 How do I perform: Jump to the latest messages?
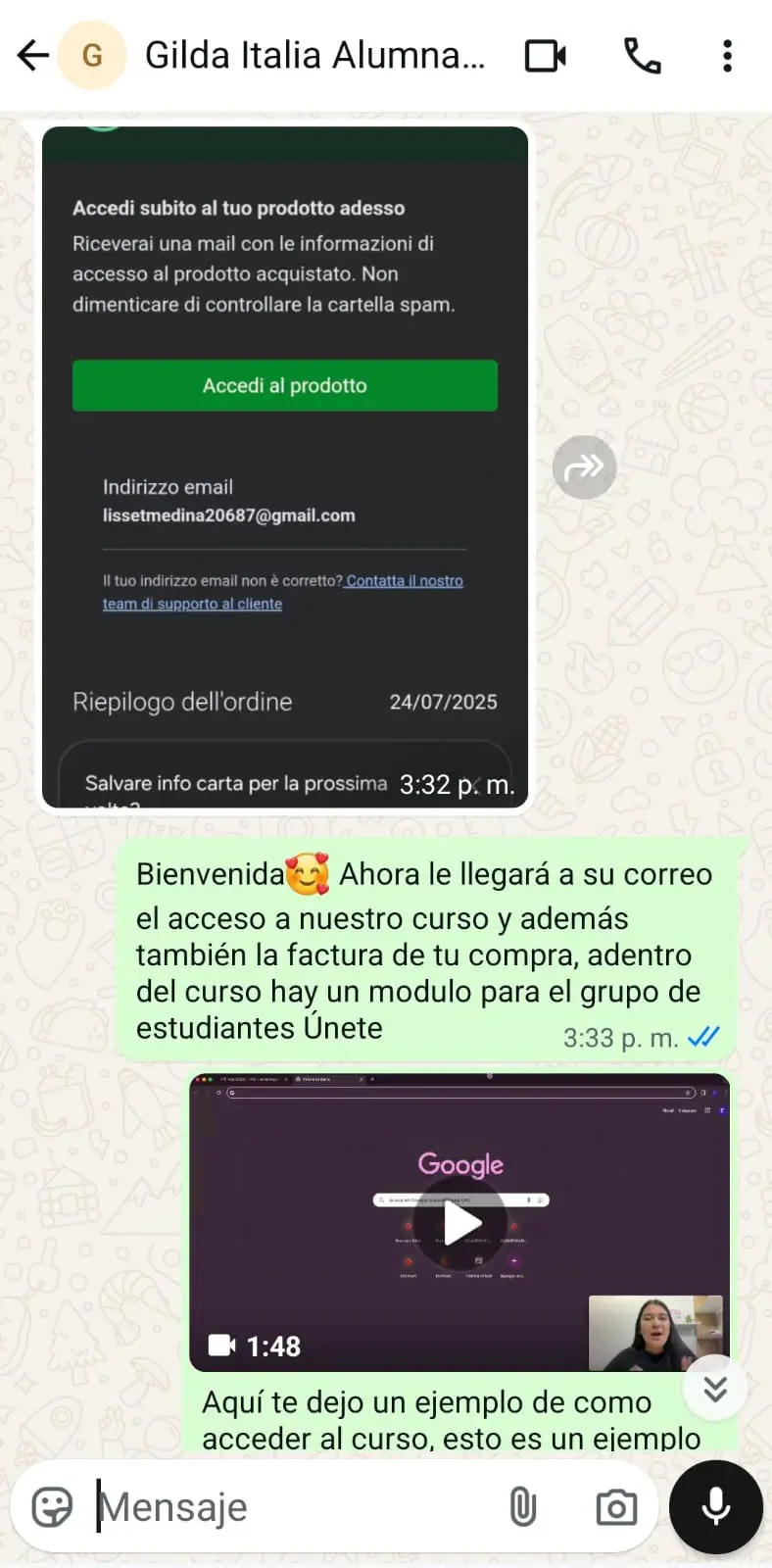716,1388
